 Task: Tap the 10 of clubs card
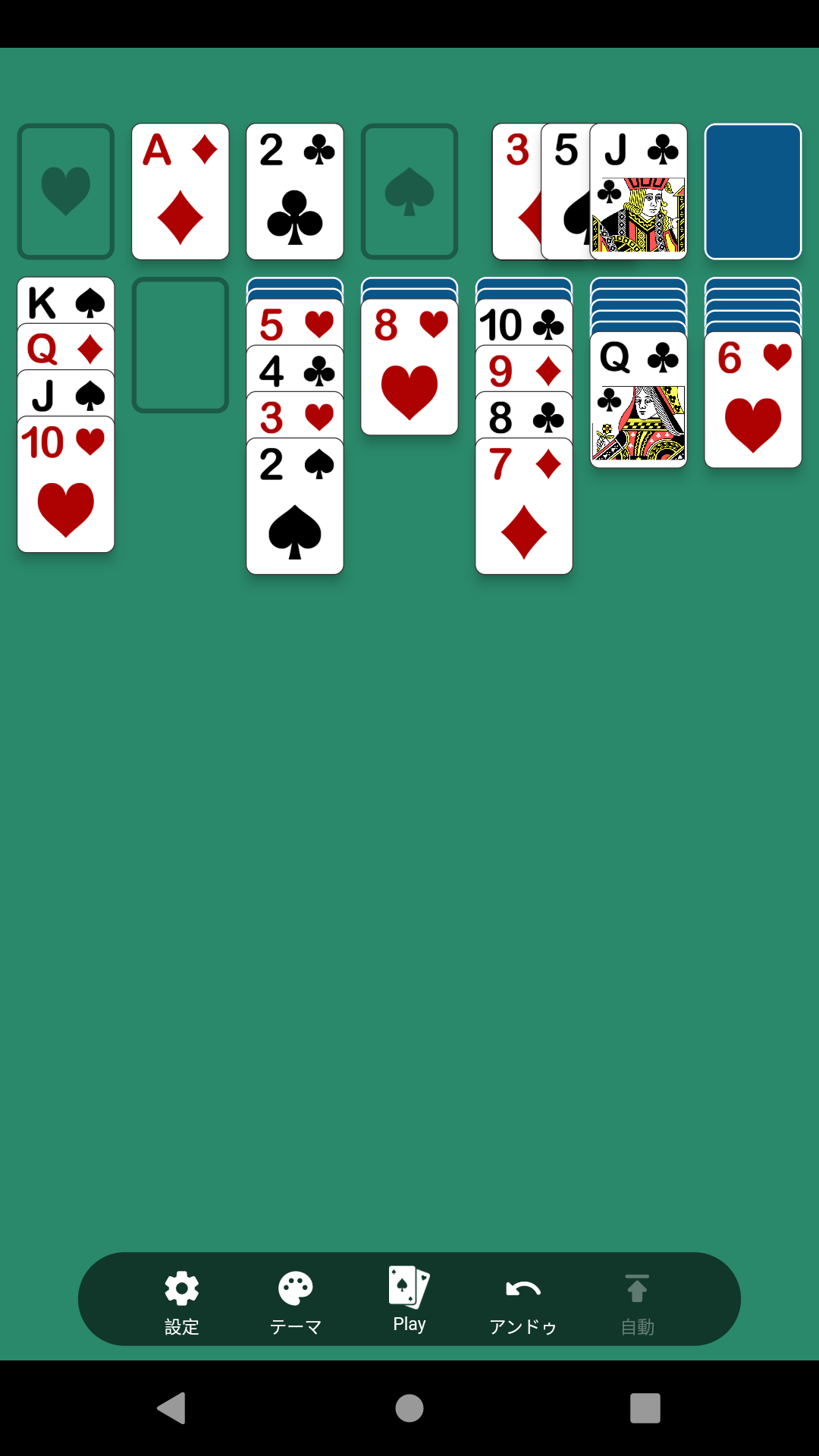point(523,324)
